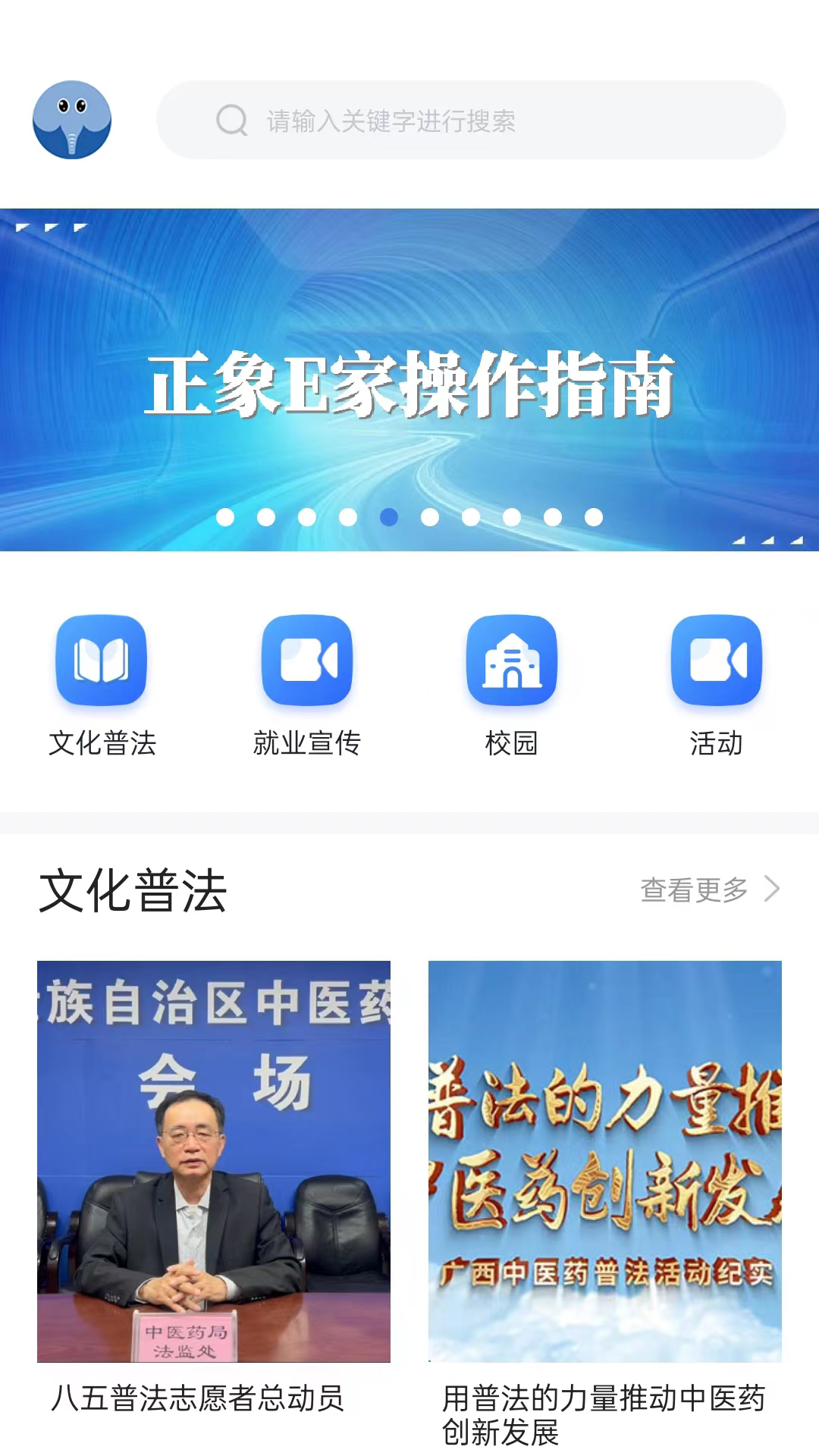This screenshot has width=819, height=1456.
Task: Tap the book icon above 文化普法 label
Action: tap(101, 659)
